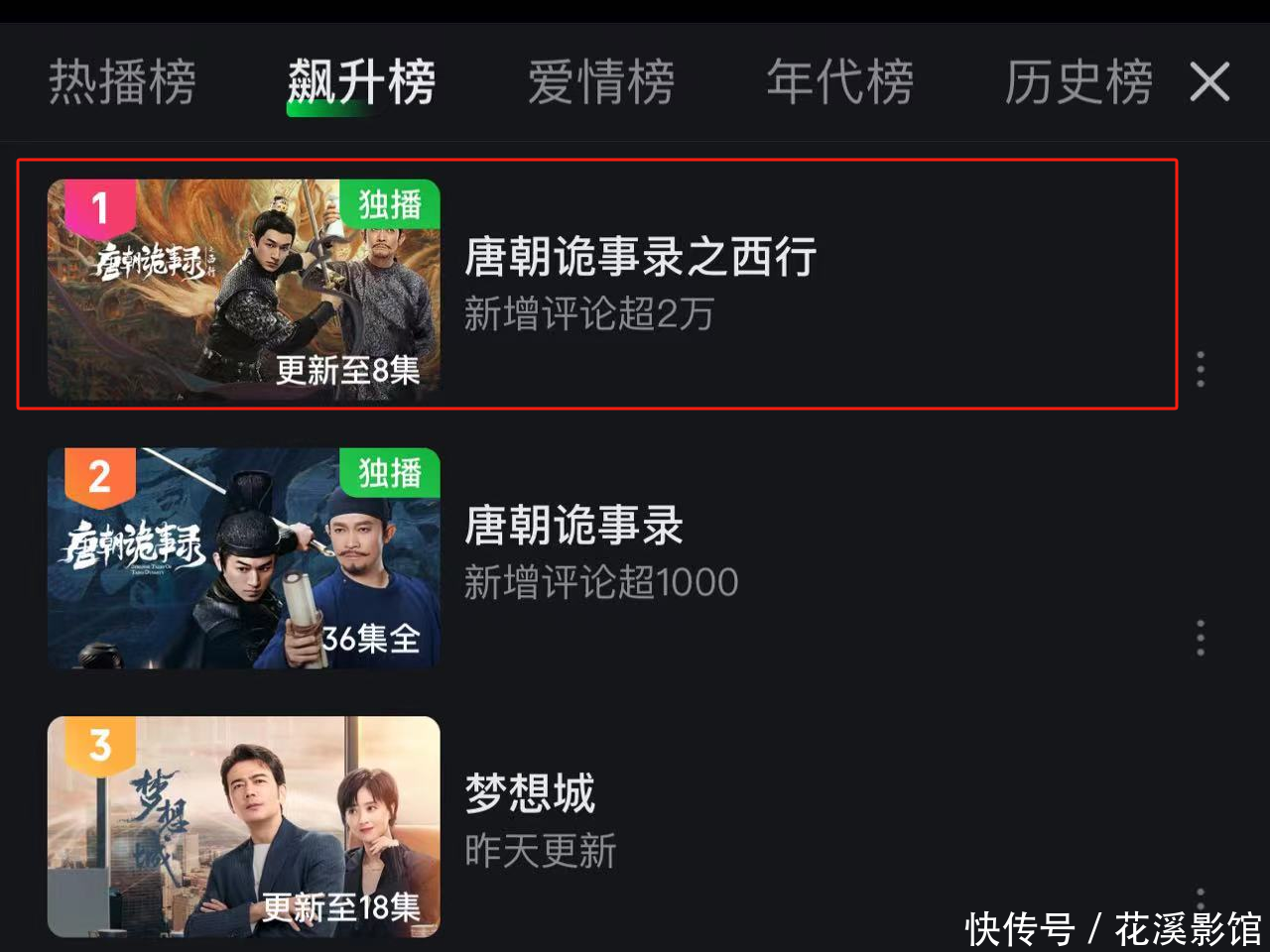Image resolution: width=1270 pixels, height=952 pixels.
Task: Select the 爱情榜 tab
Action: pyautogui.click(x=601, y=81)
